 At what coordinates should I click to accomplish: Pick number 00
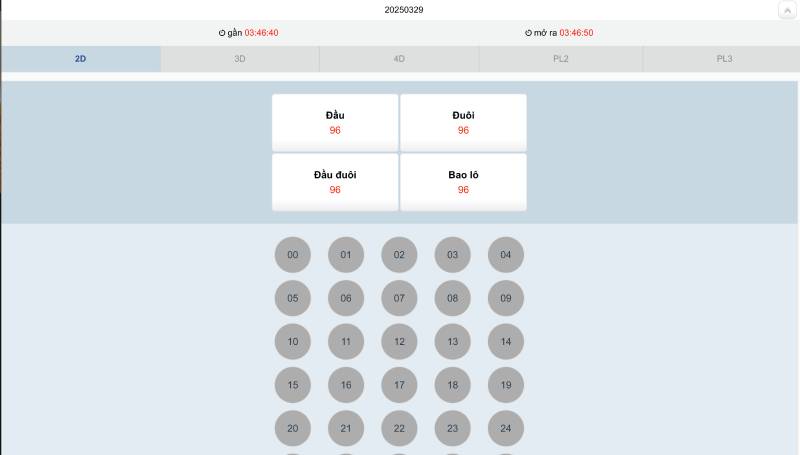(x=293, y=255)
